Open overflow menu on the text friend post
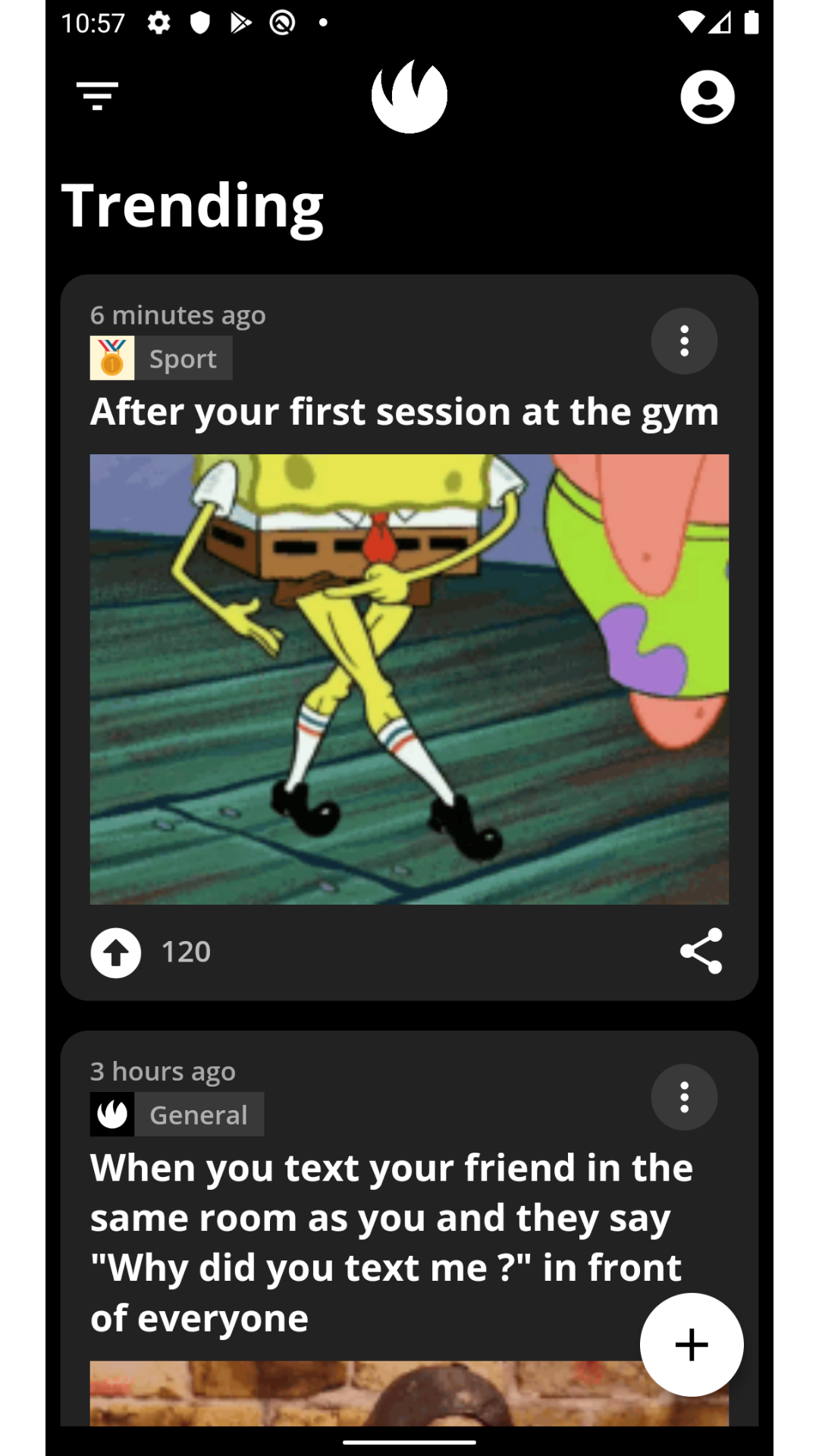The width and height of the screenshot is (819, 1456). pyautogui.click(x=684, y=1097)
